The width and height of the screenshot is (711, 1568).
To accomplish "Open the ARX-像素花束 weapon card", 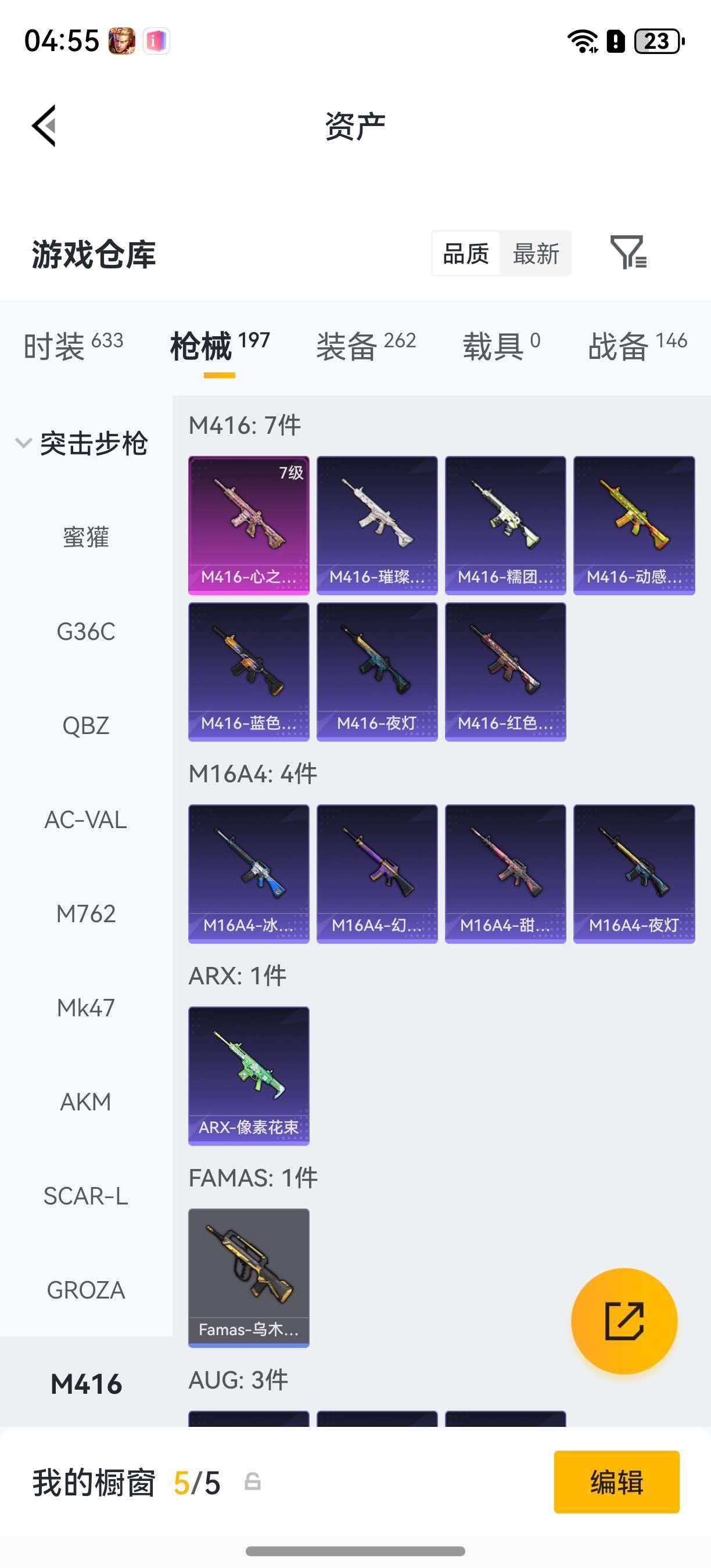I will (250, 1075).
